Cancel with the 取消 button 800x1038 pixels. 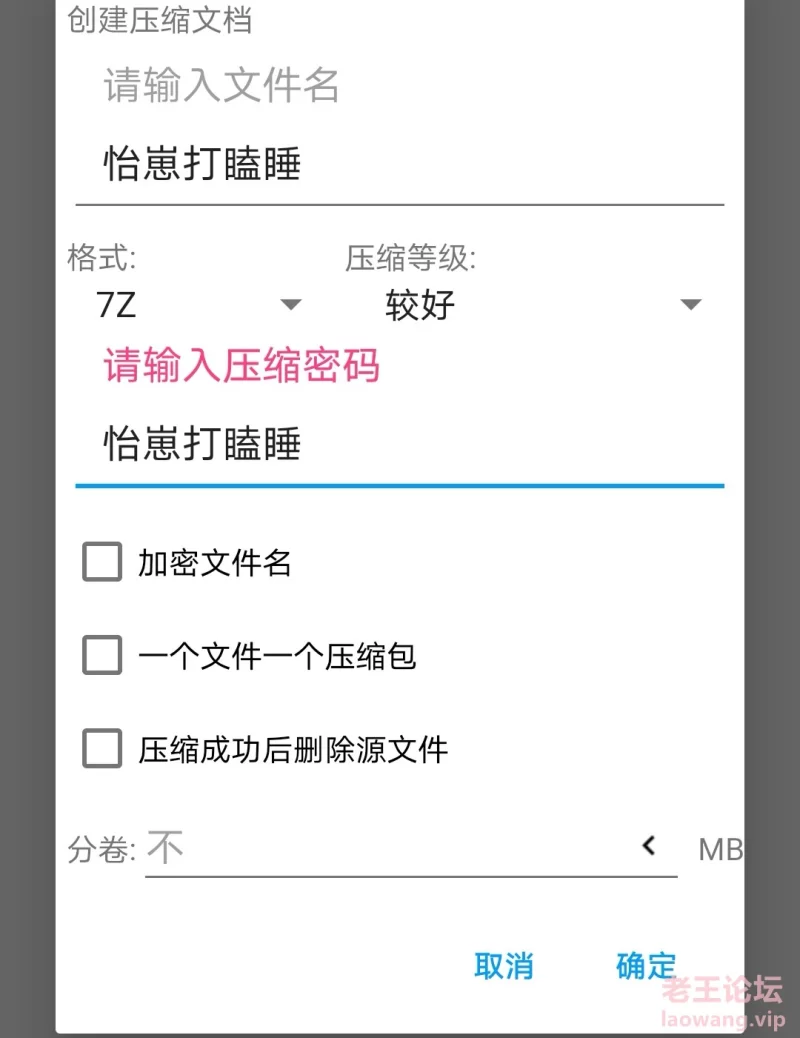[504, 966]
